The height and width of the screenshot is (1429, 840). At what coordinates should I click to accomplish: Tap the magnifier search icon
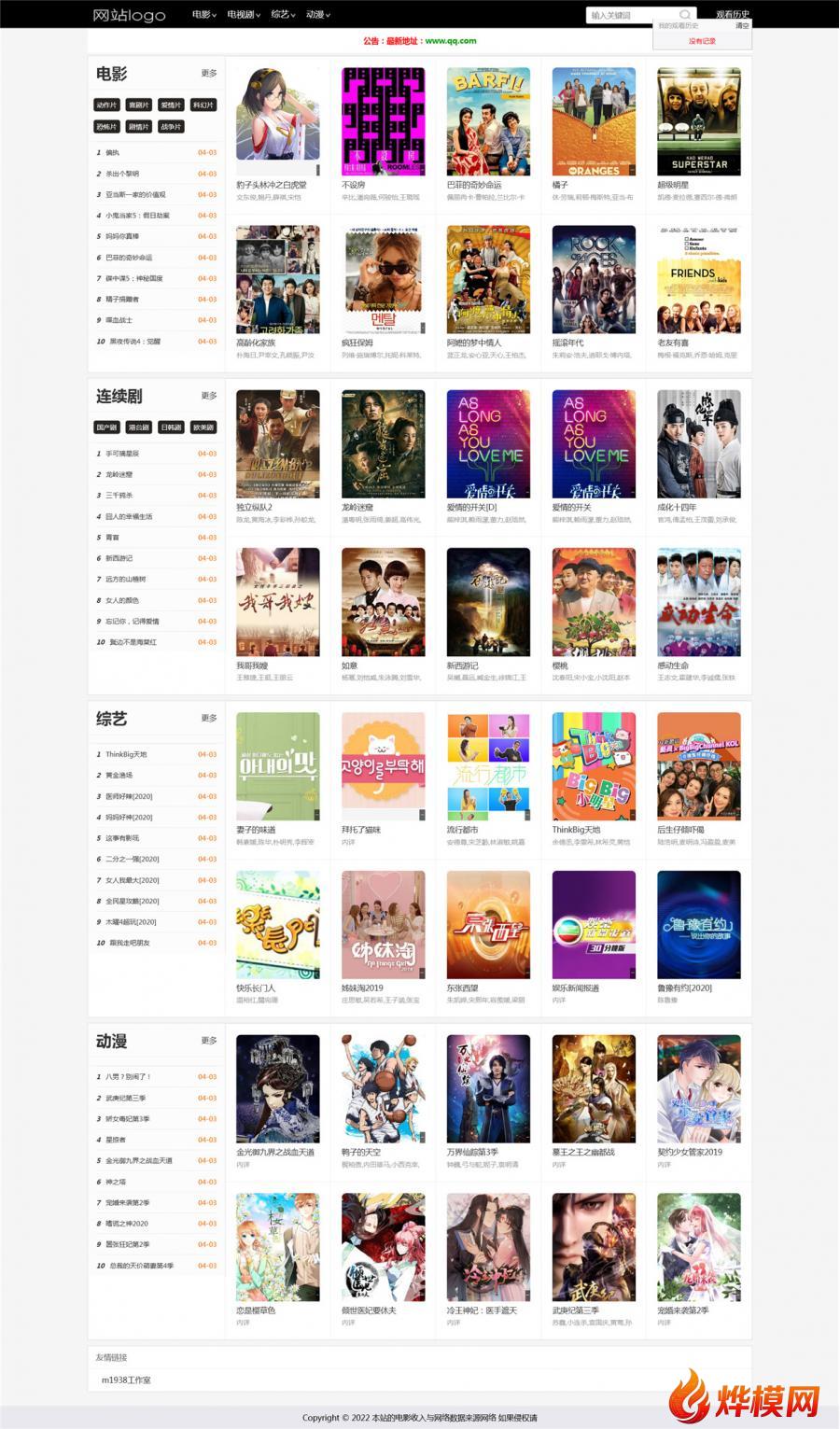pyautogui.click(x=686, y=15)
